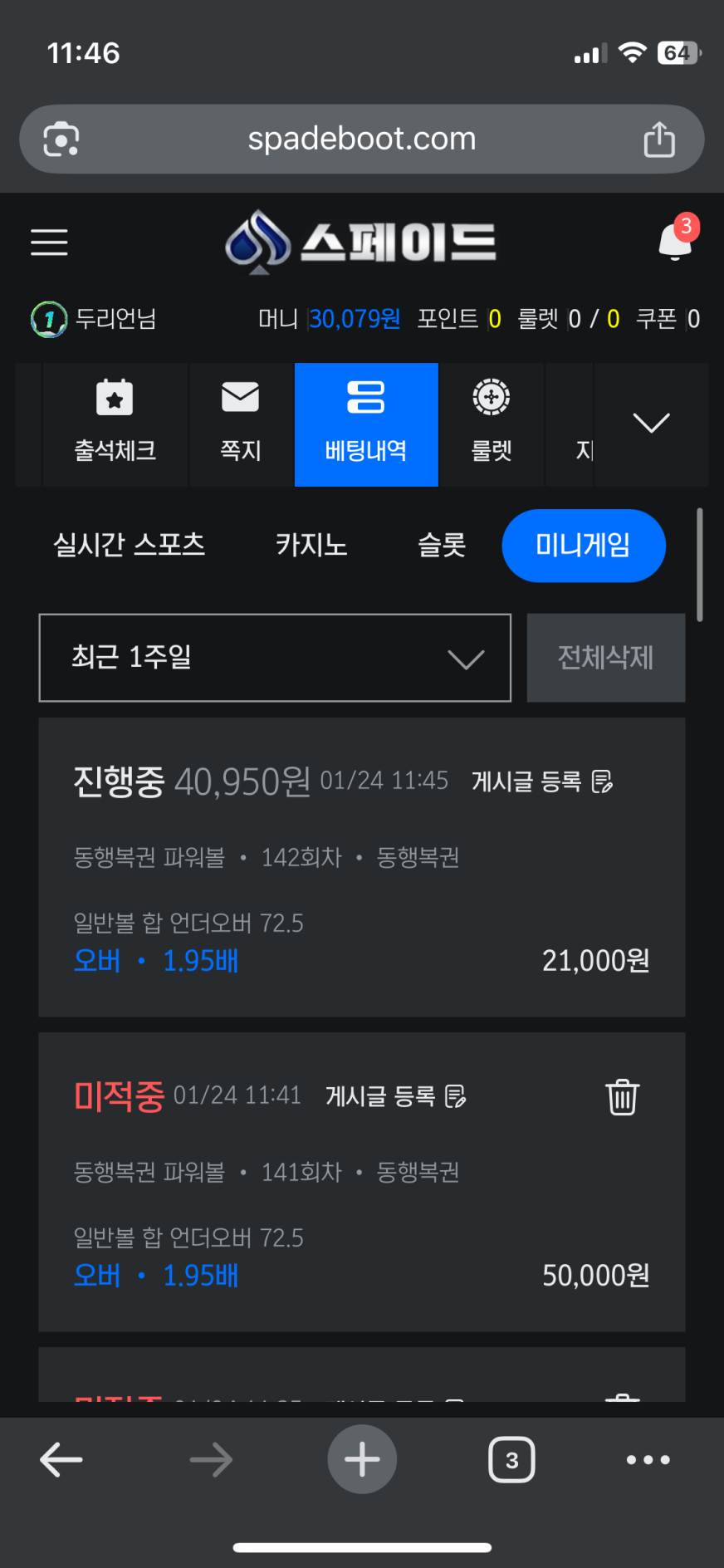
Task: Tap 게시글 등록 on the 142회차 bet
Action: point(541,782)
